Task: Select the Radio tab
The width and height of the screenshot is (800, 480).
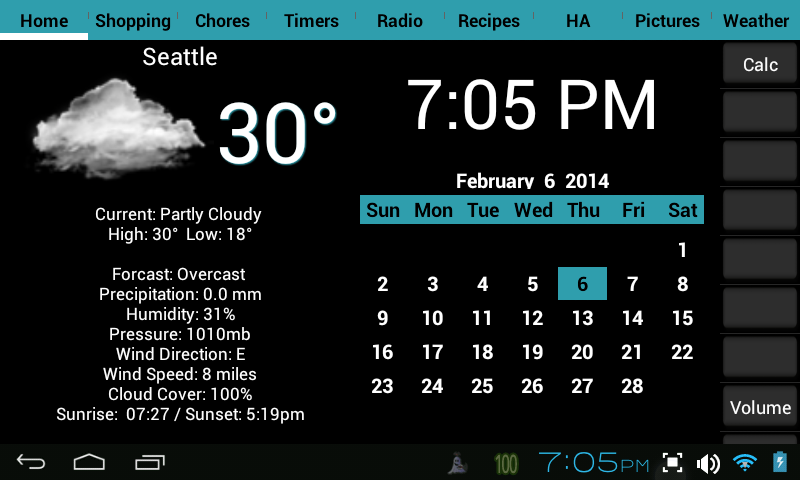Action: [x=400, y=20]
